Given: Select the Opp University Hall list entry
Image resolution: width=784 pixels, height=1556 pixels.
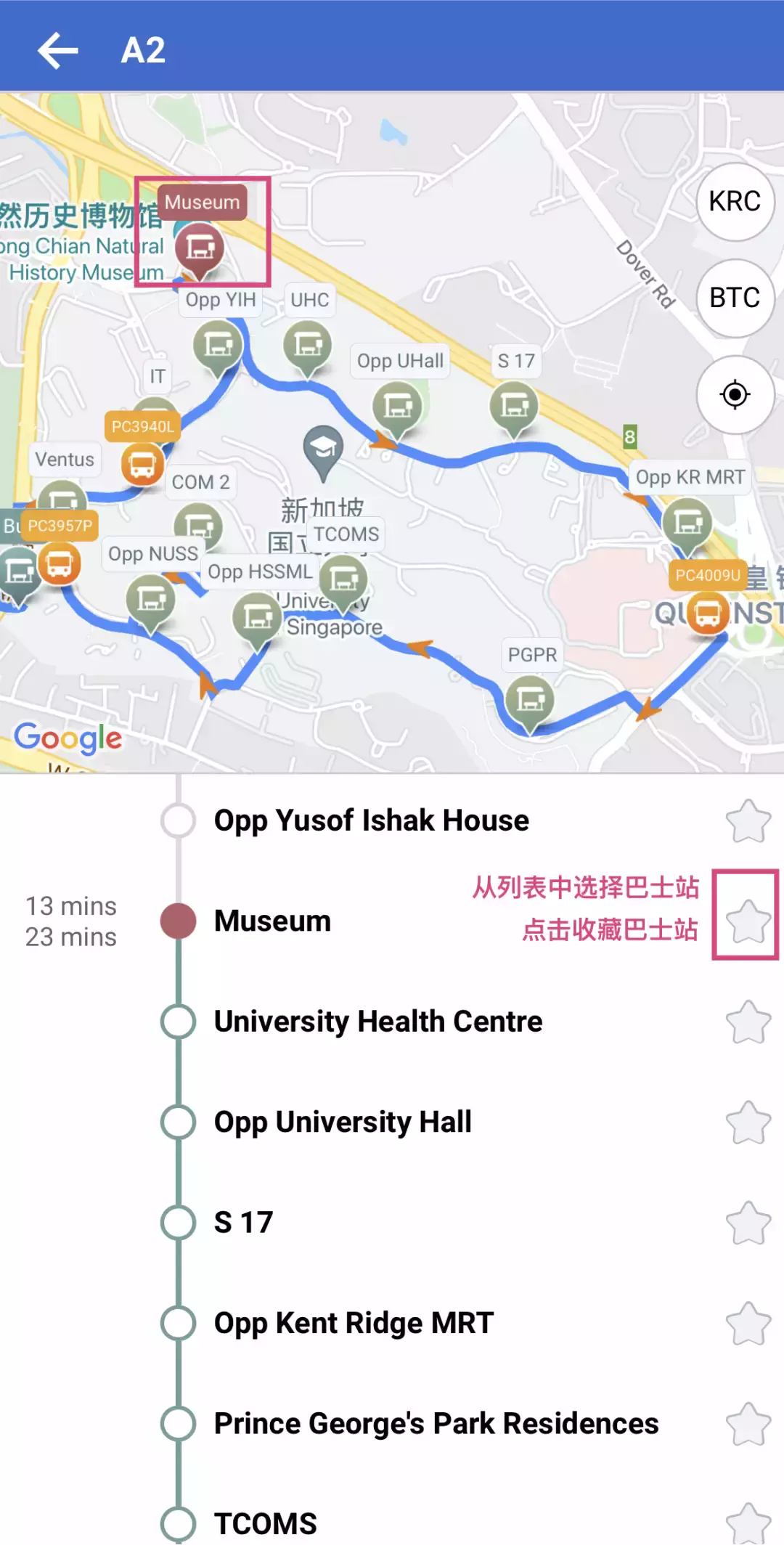Looking at the screenshot, I should (x=342, y=1123).
